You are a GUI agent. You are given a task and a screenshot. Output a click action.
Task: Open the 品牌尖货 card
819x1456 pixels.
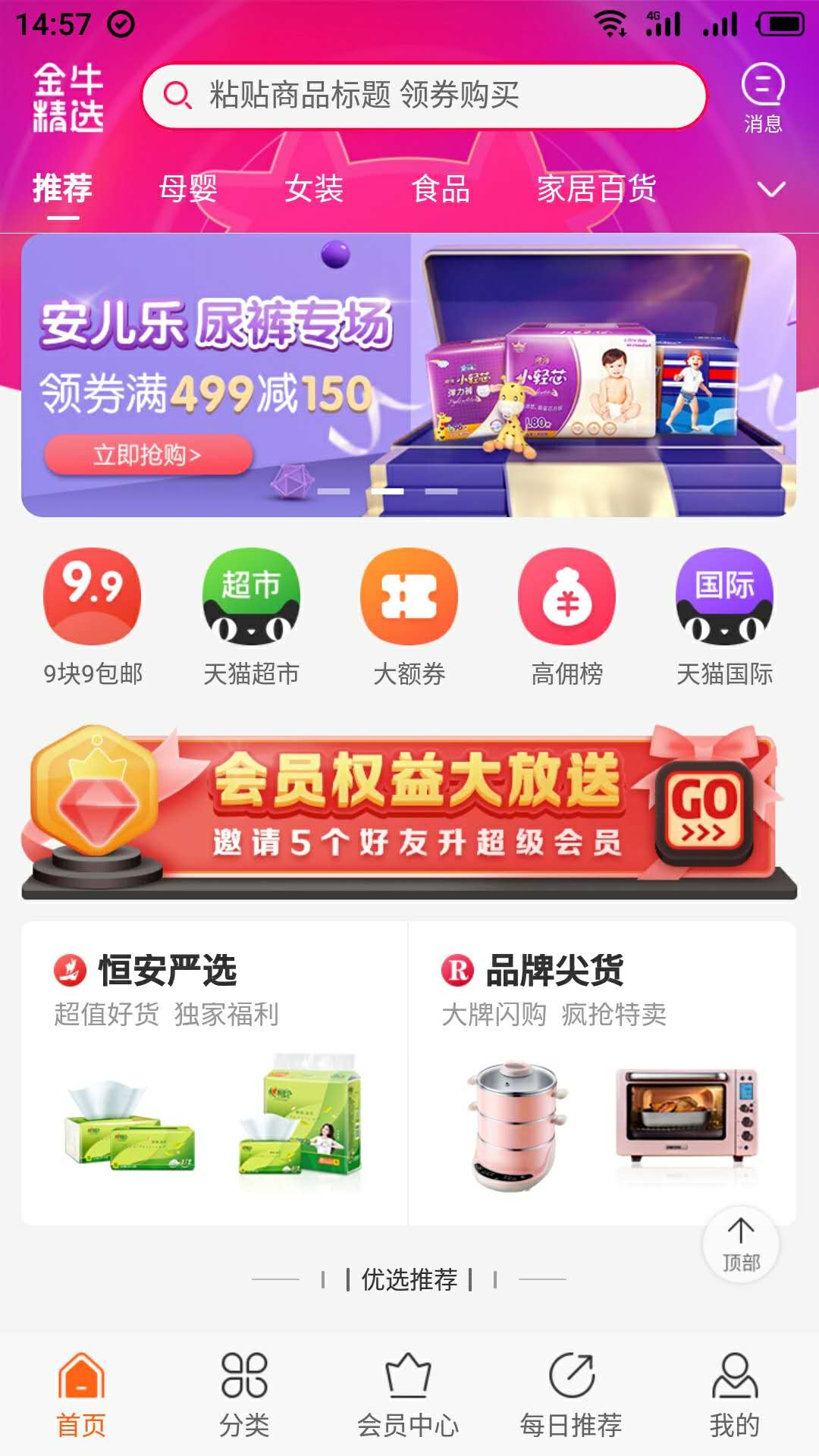pyautogui.click(x=602, y=1073)
